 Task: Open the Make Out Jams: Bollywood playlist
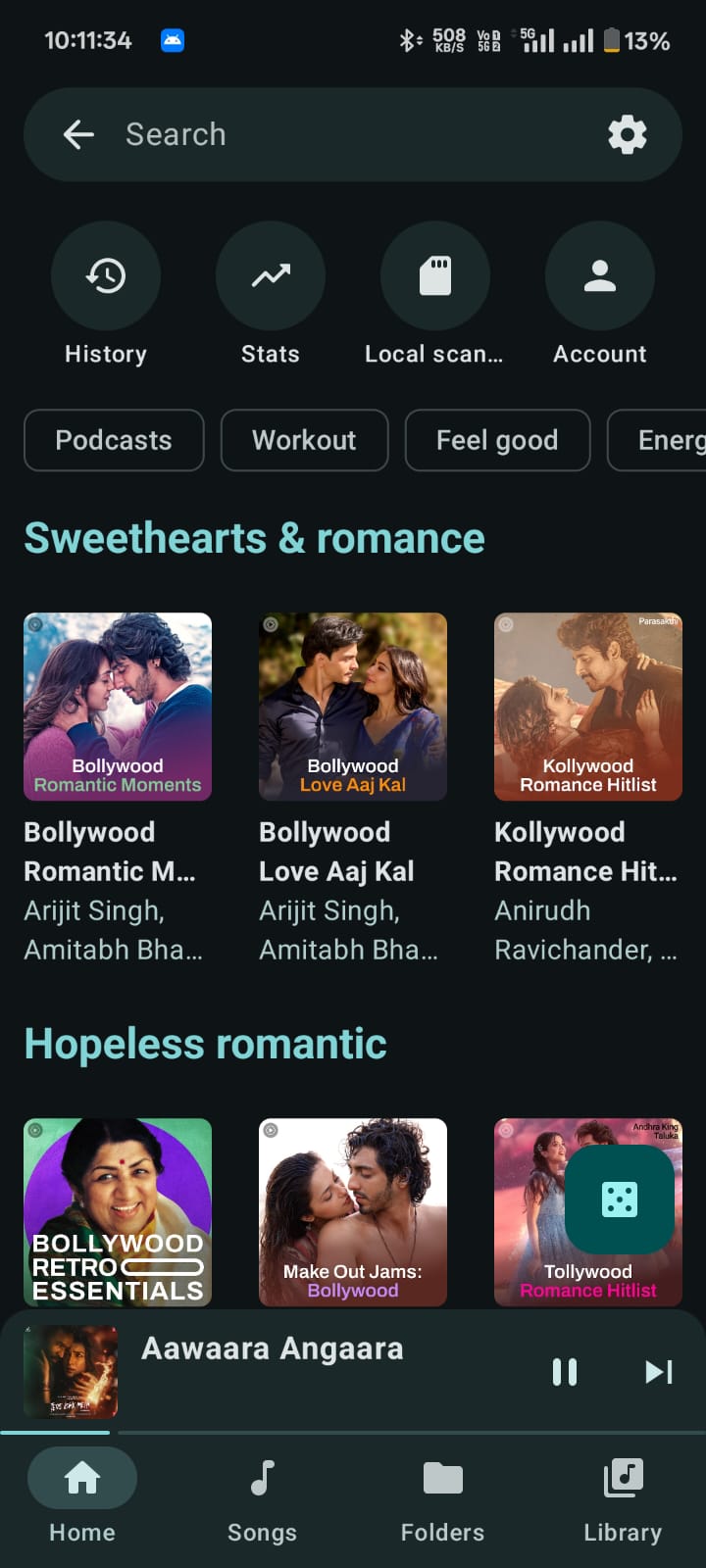pos(353,1211)
